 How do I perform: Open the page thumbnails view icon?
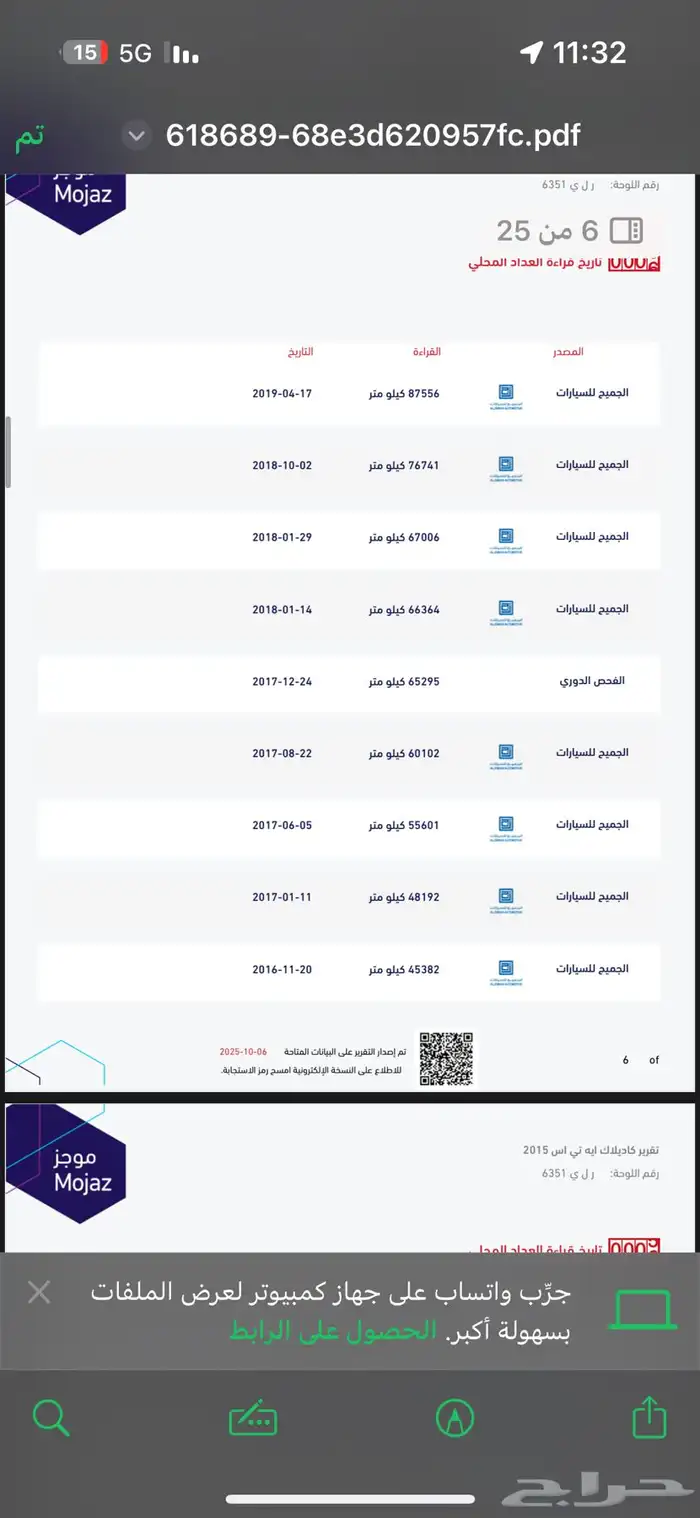pyautogui.click(x=626, y=231)
